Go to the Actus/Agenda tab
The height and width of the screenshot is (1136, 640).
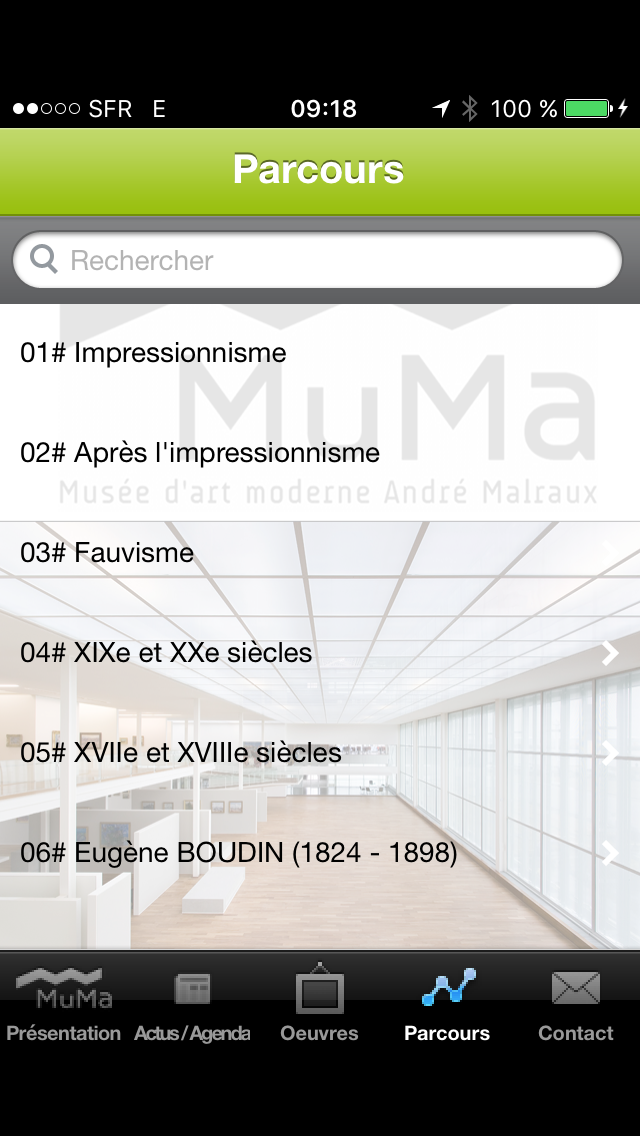pos(192,1004)
